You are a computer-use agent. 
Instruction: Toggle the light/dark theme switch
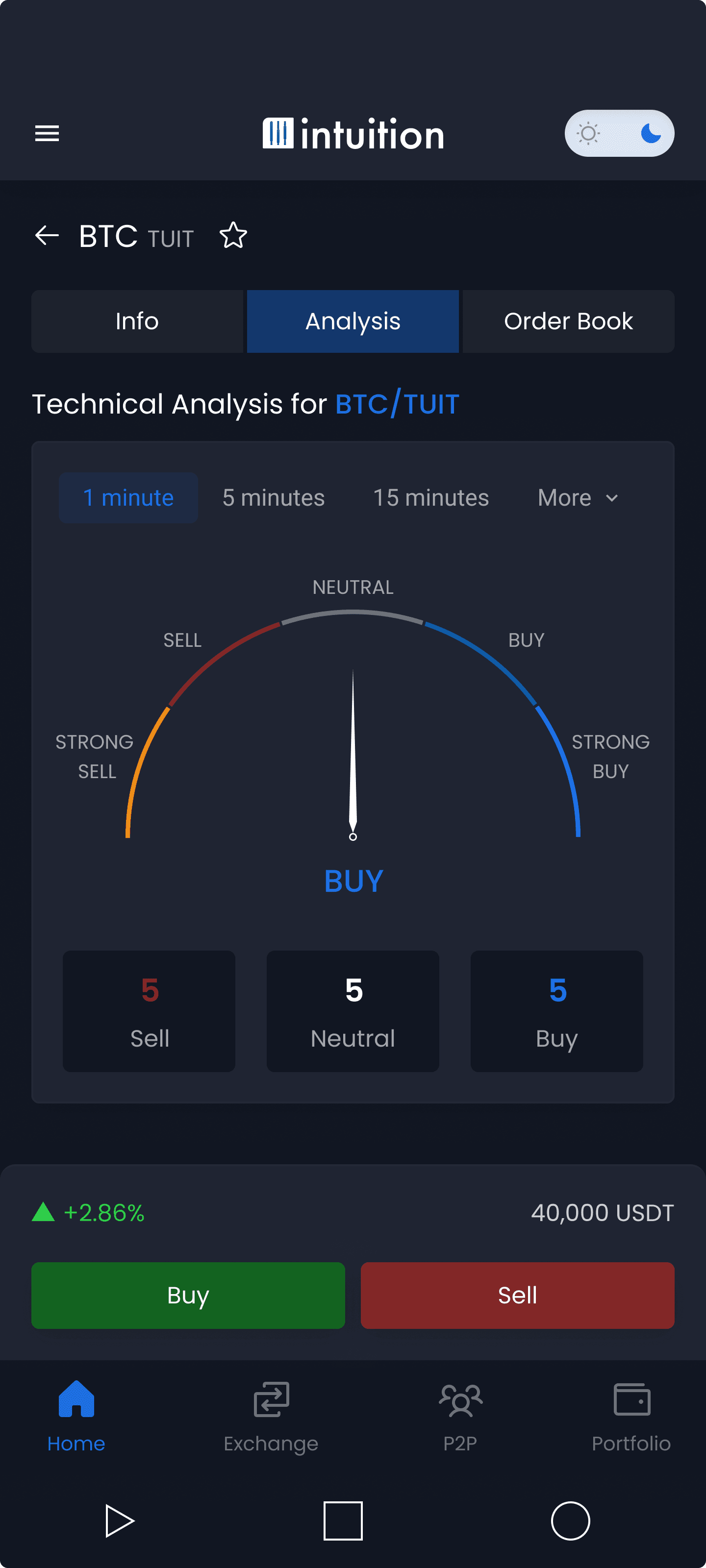(x=619, y=133)
